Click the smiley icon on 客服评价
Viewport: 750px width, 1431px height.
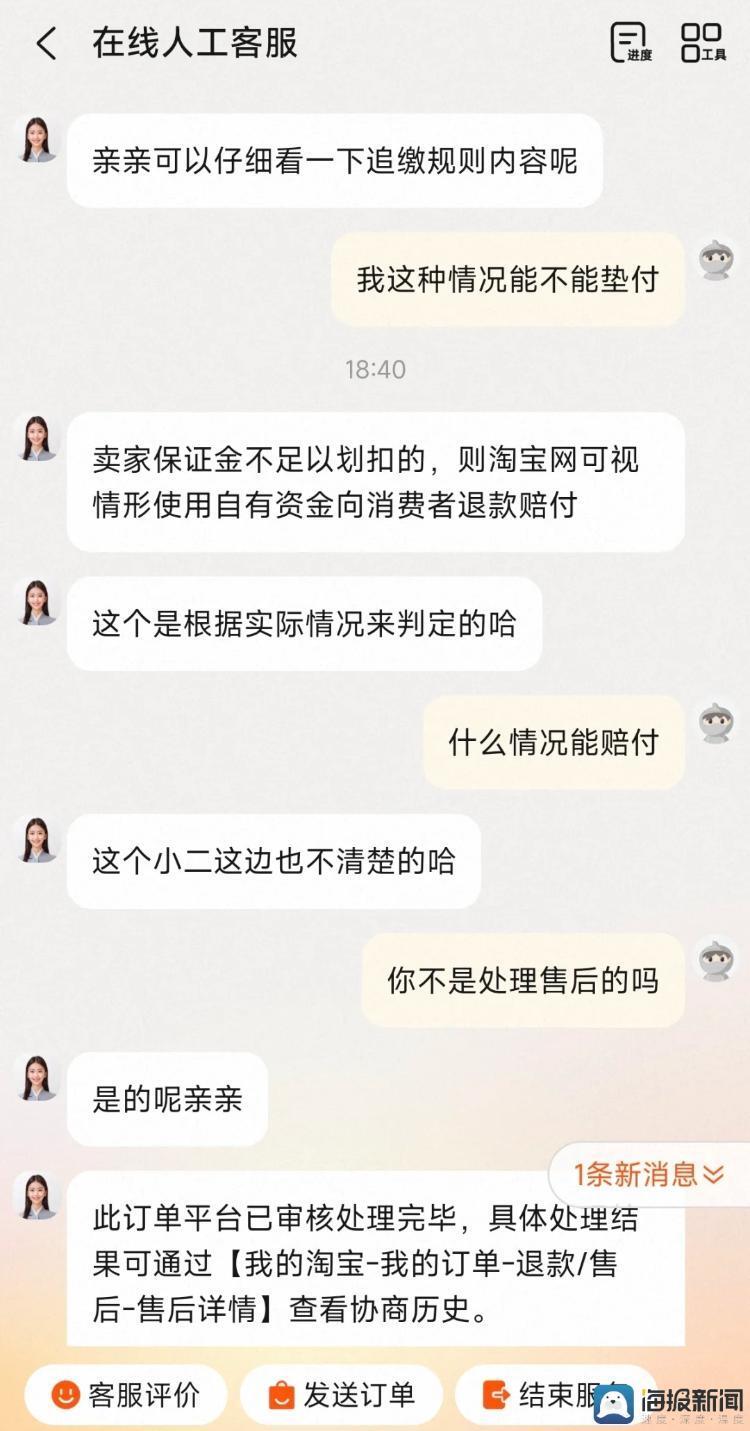(64, 1392)
